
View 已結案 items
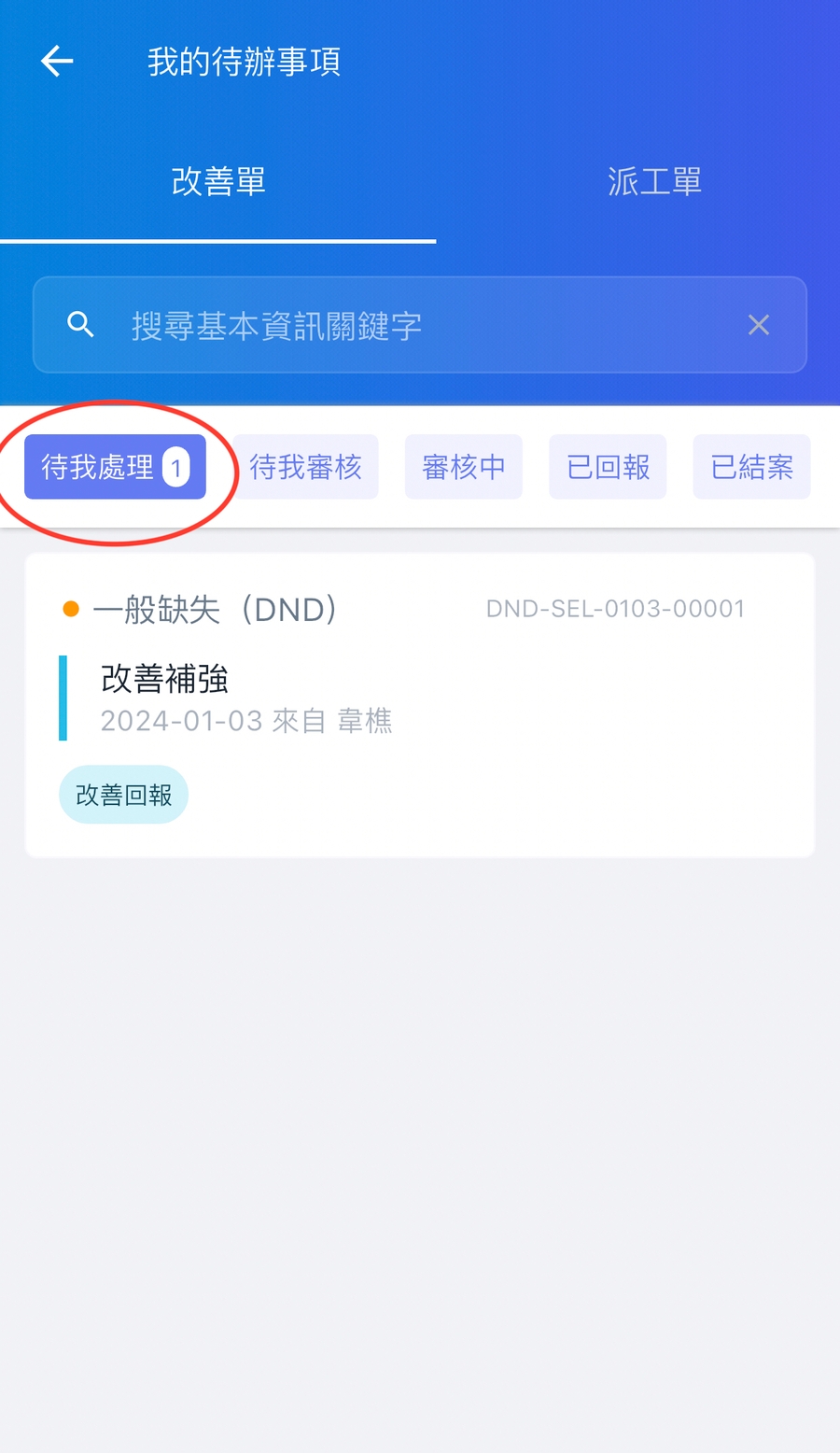point(751,467)
